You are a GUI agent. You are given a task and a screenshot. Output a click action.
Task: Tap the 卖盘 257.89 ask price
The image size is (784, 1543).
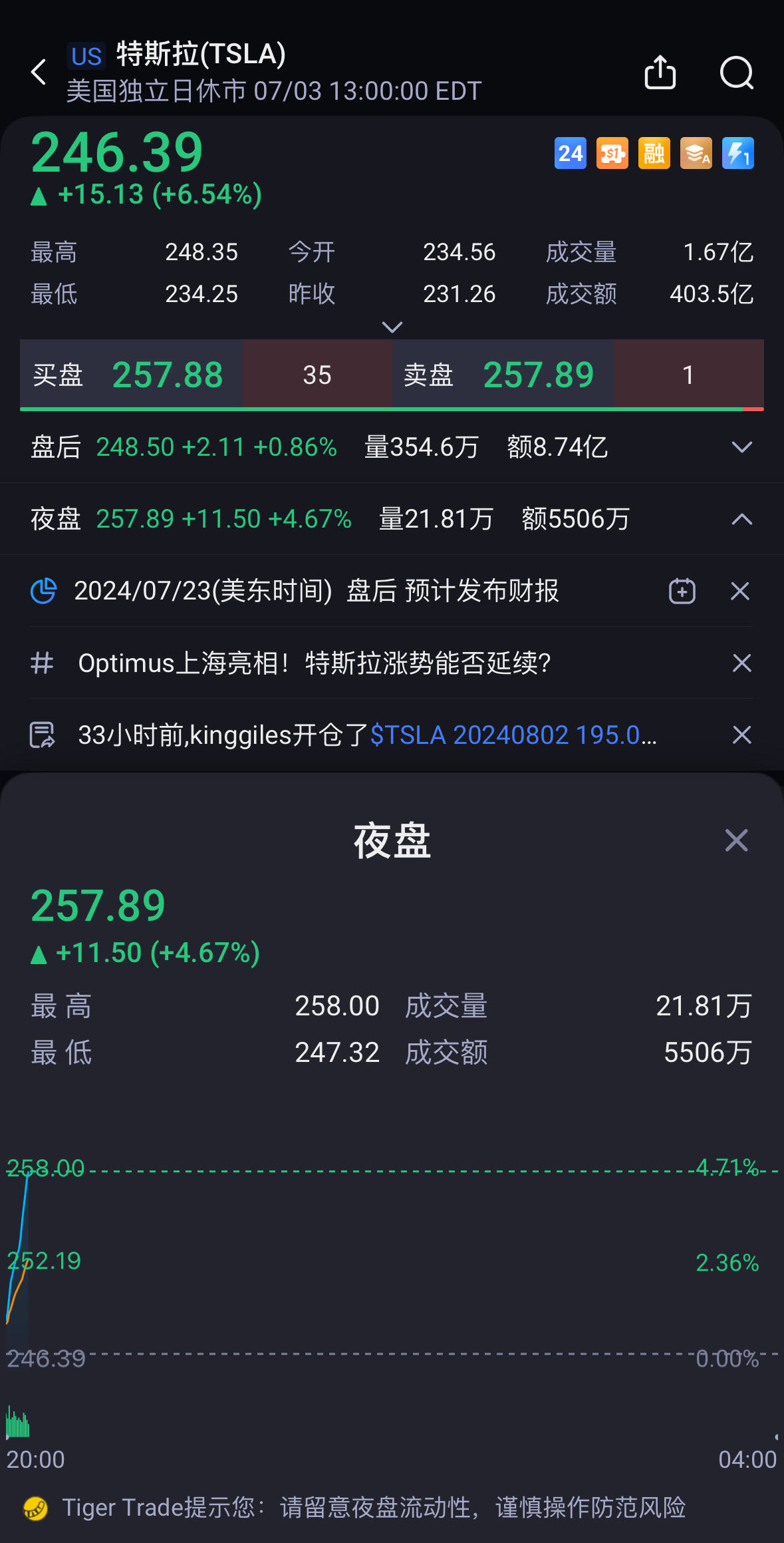539,375
